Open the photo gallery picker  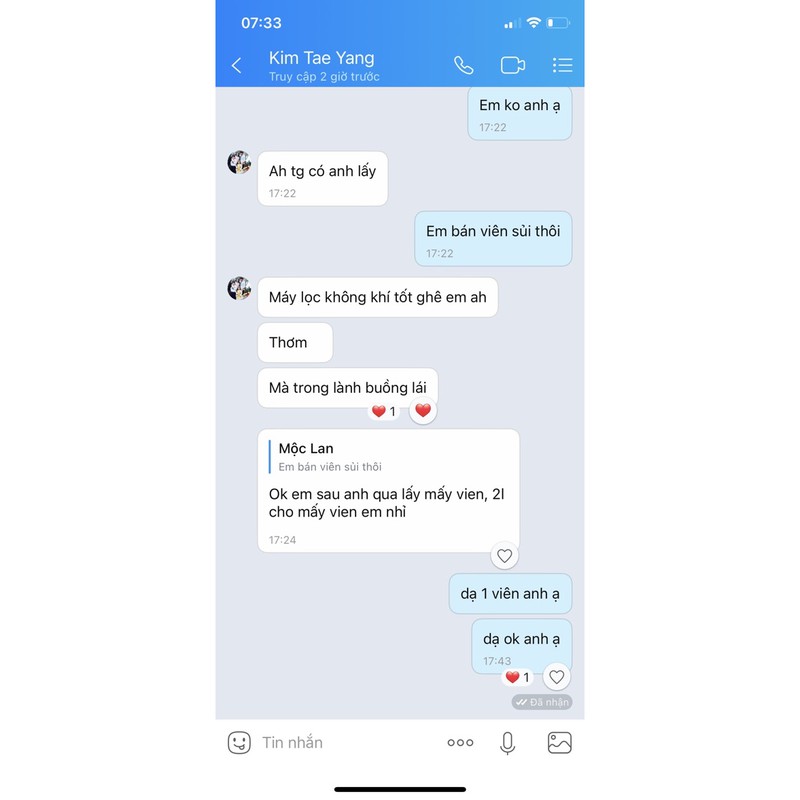coord(559,742)
